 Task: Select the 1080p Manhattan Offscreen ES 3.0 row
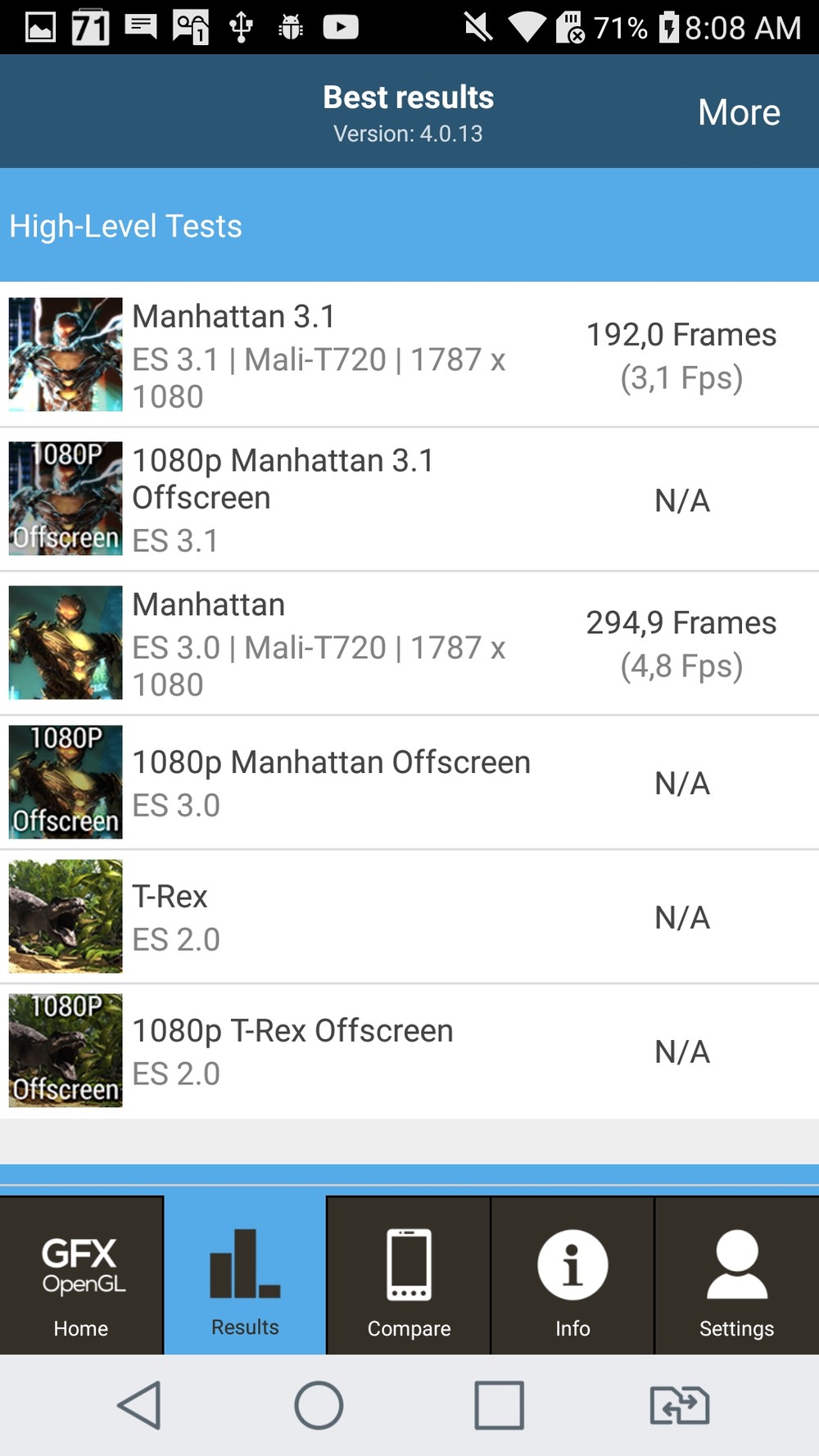click(409, 783)
